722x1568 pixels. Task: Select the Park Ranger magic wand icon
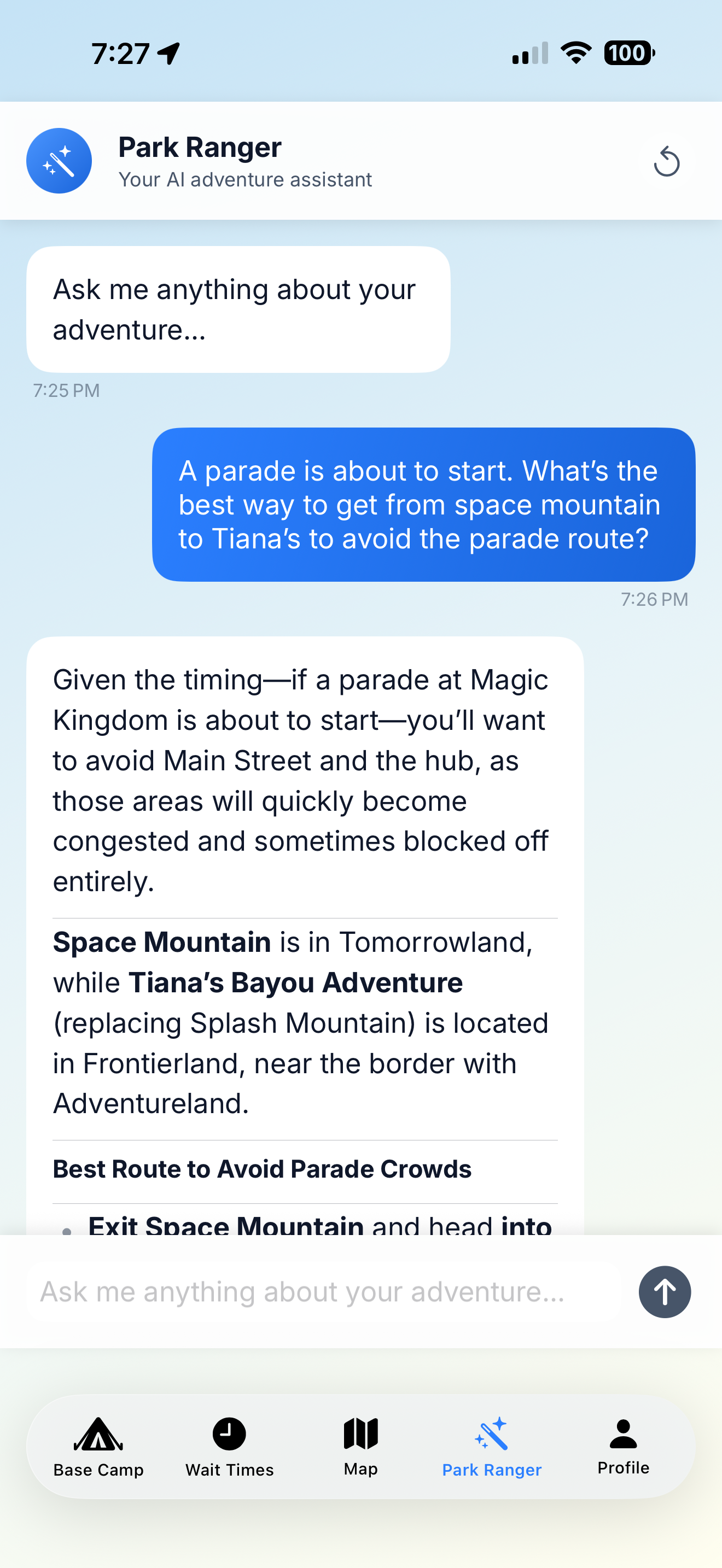pyautogui.click(x=491, y=1434)
